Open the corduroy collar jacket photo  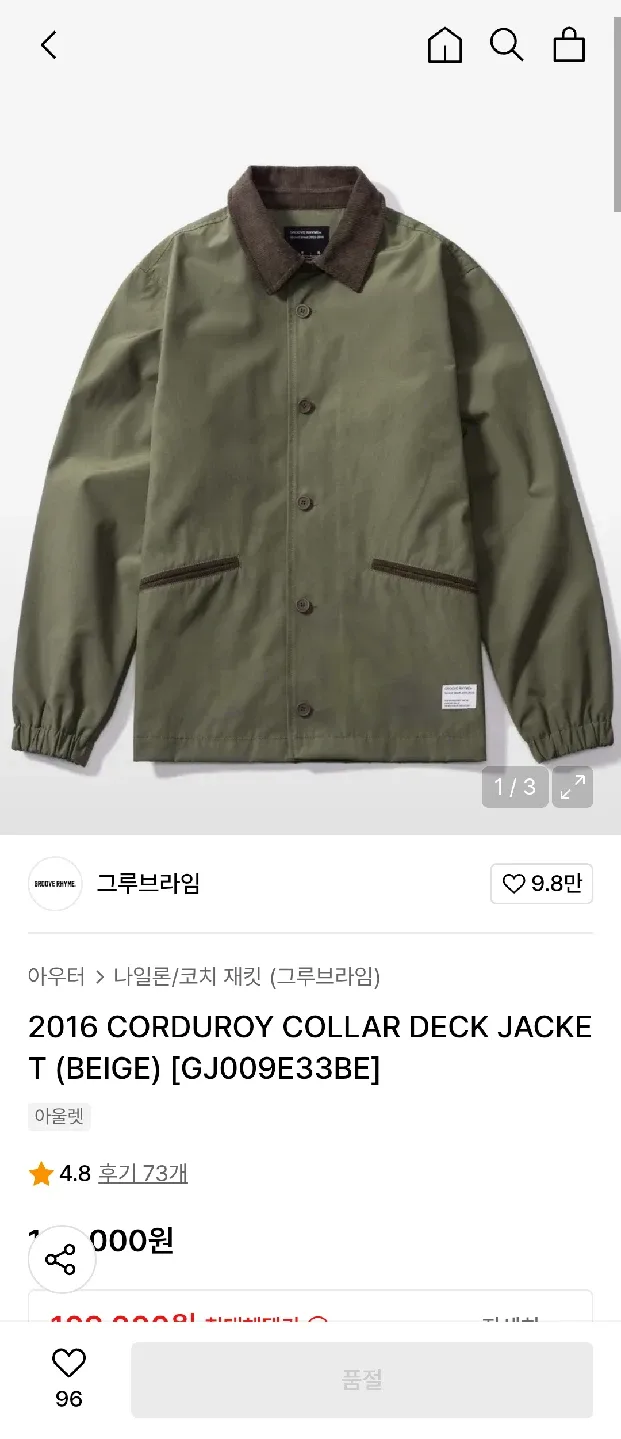(310, 450)
